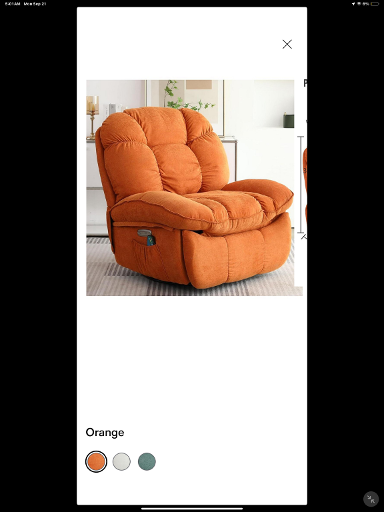
Task: Pick the green color swatch
Action: click(147, 461)
